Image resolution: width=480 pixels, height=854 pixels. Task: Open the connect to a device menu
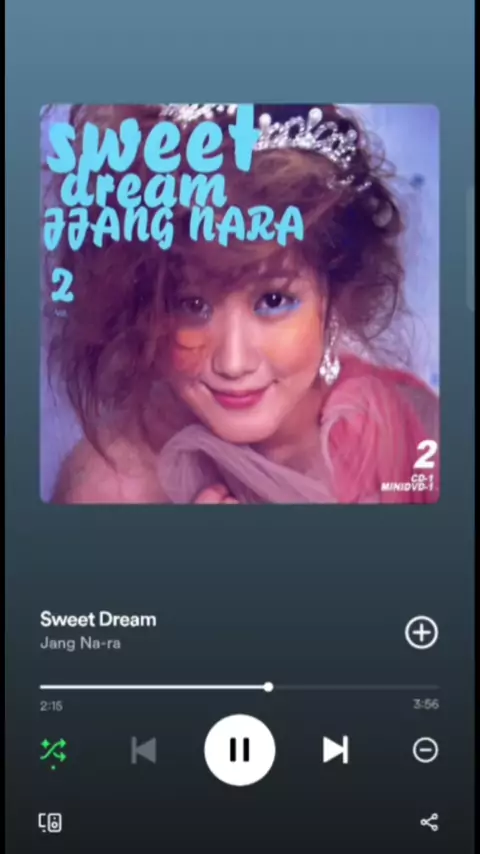(x=50, y=822)
